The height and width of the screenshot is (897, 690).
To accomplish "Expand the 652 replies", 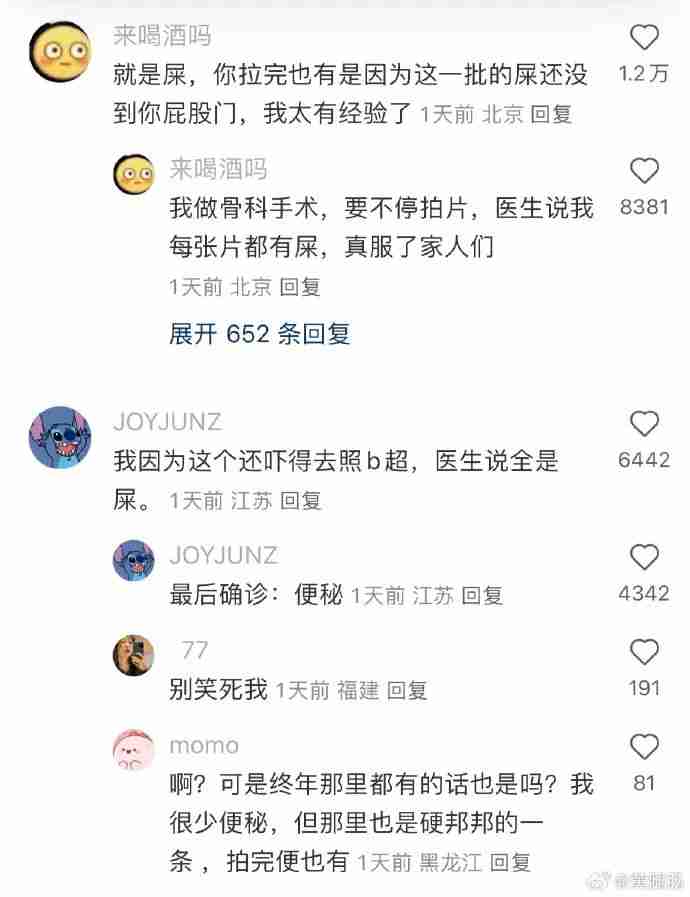I will coord(259,334).
